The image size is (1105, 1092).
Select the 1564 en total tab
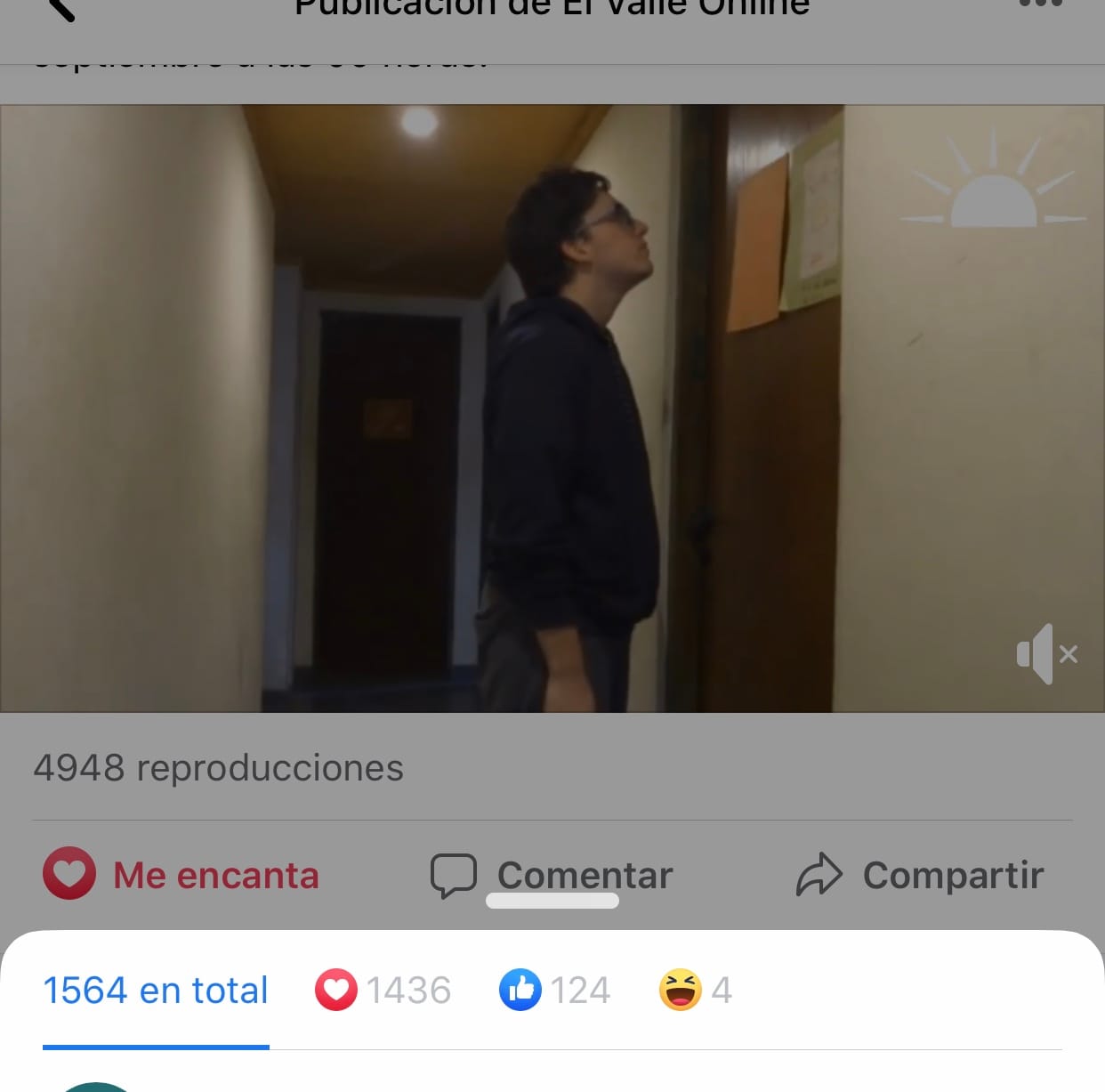tap(156, 991)
